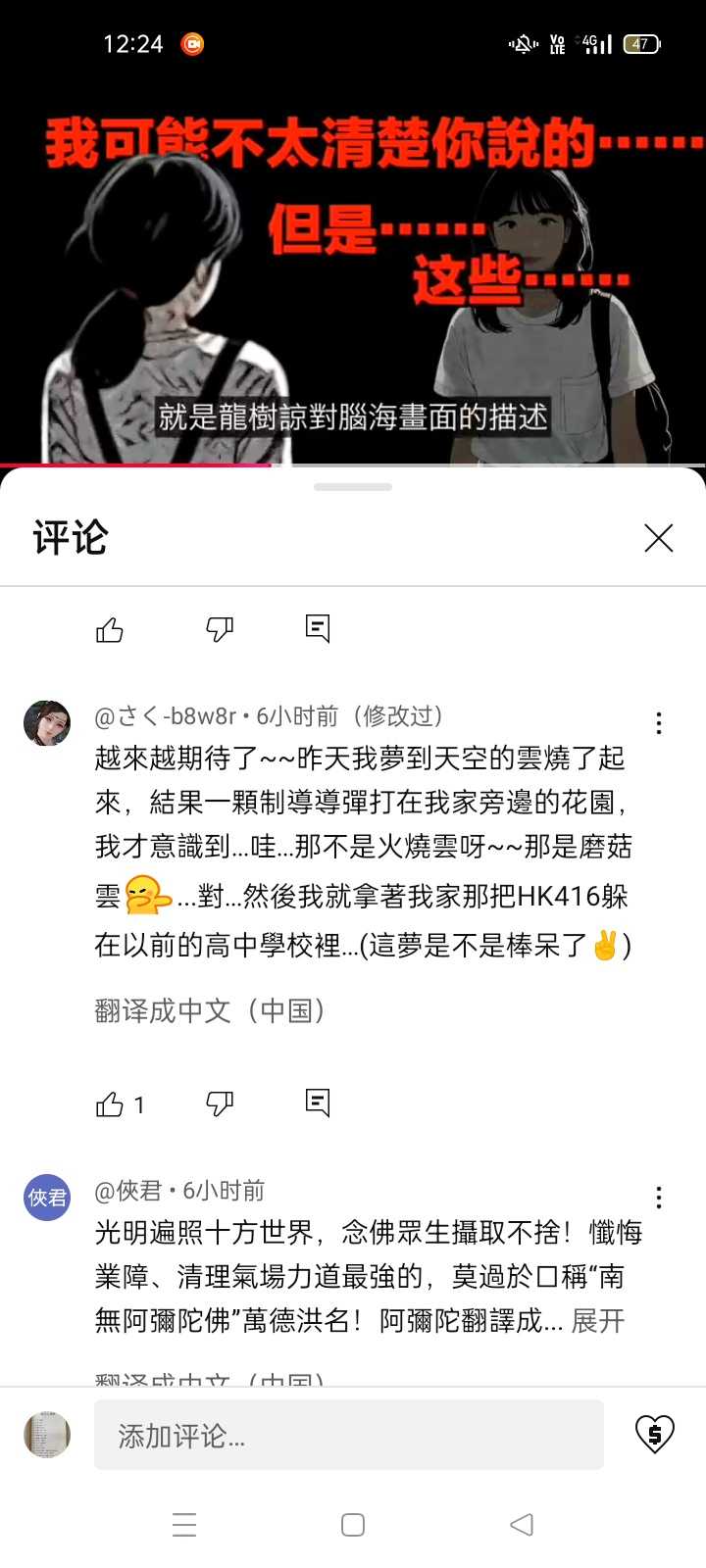Open options menu for さく-b8w8r's comment

(658, 723)
